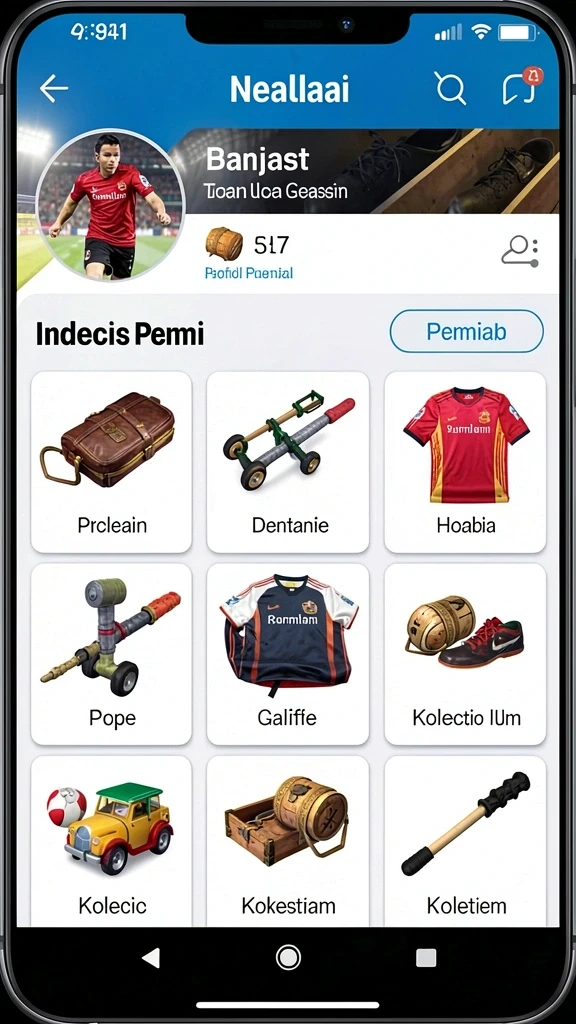Screen dimensions: 576x1024
Task: Open search in the app bar
Action: click(451, 88)
